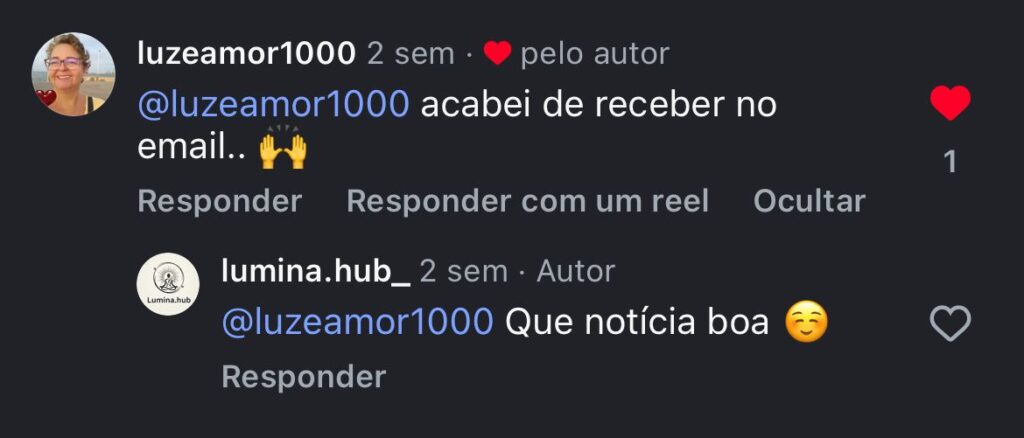Open the lumina.hub_ username link

(315, 271)
